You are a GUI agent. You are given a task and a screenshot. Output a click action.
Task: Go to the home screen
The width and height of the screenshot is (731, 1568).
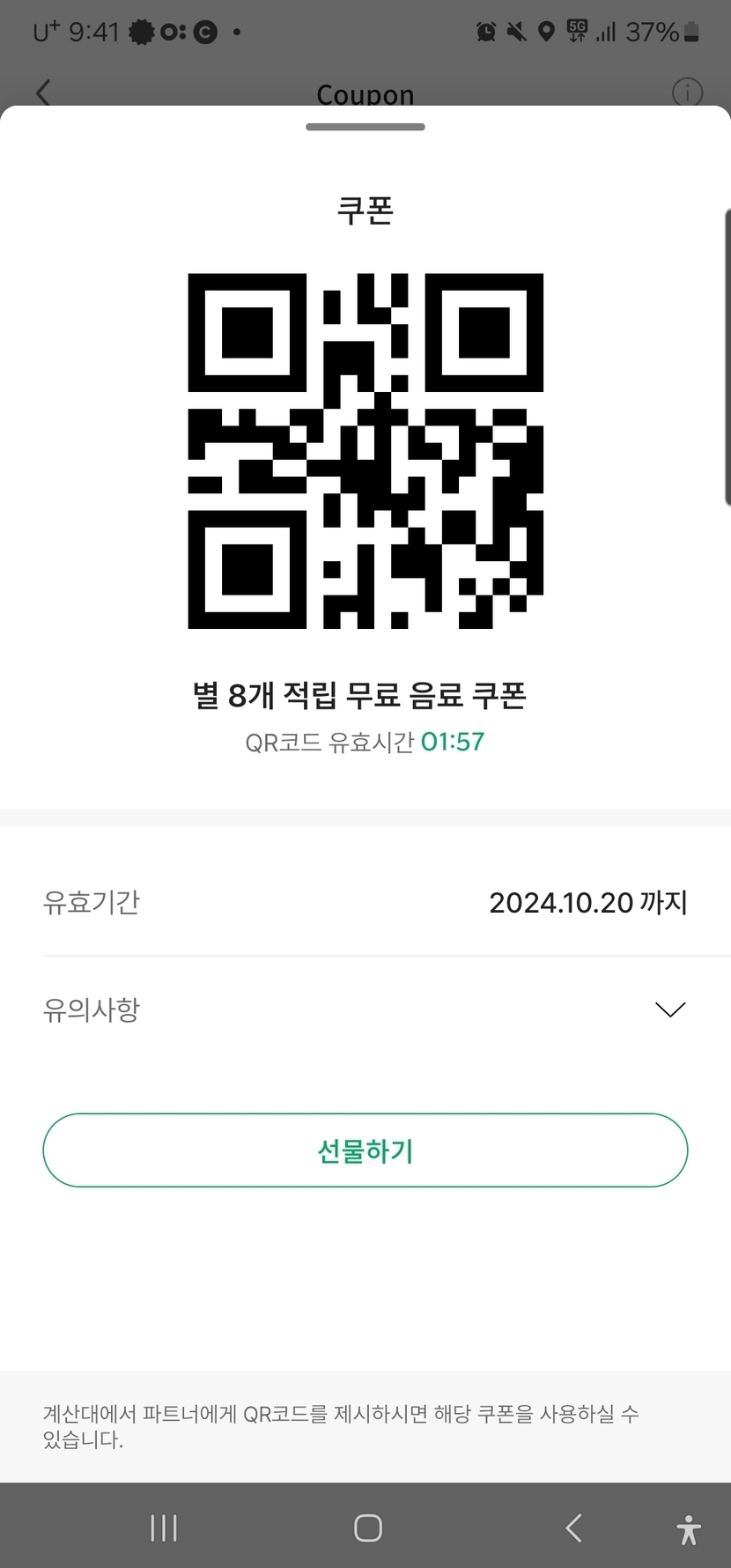(x=367, y=1527)
